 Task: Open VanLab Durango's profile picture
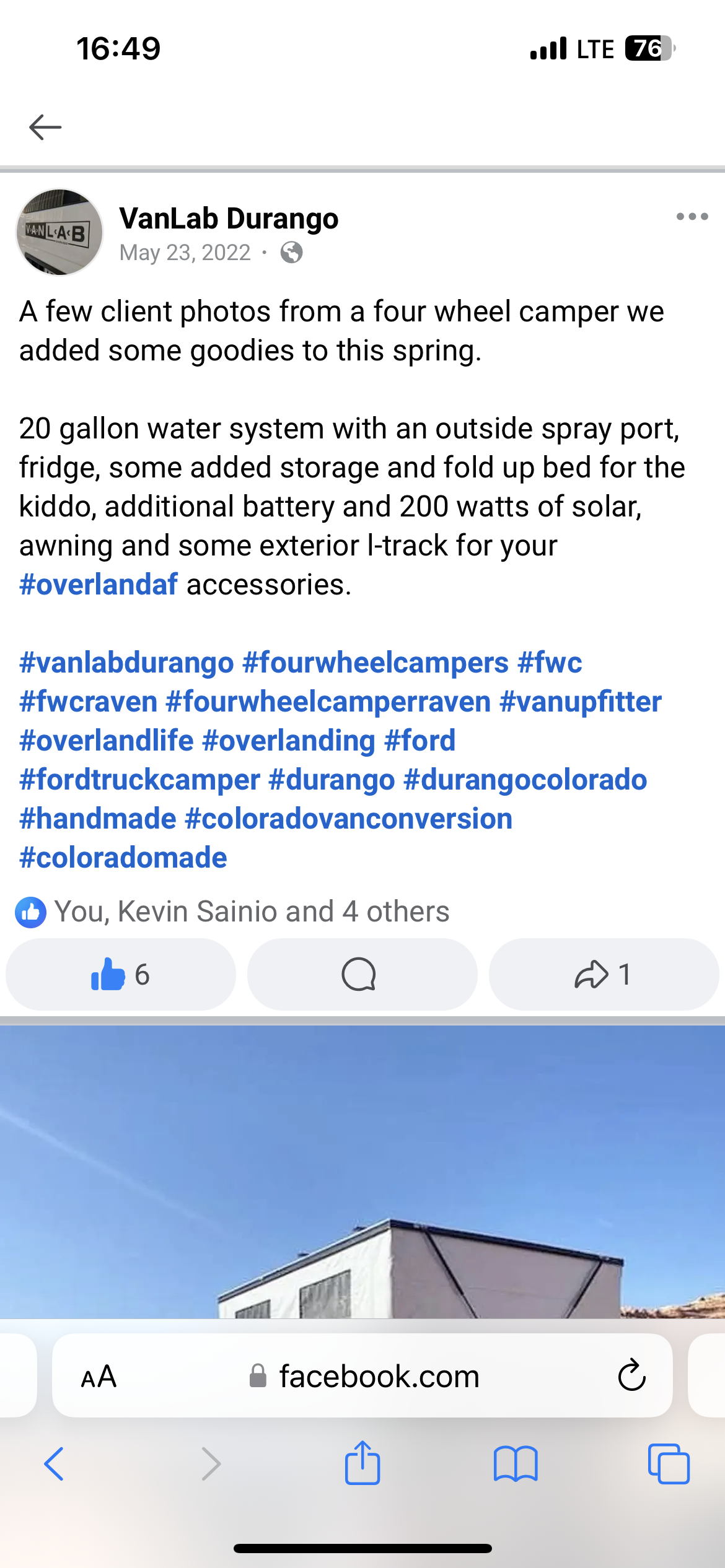coord(59,232)
